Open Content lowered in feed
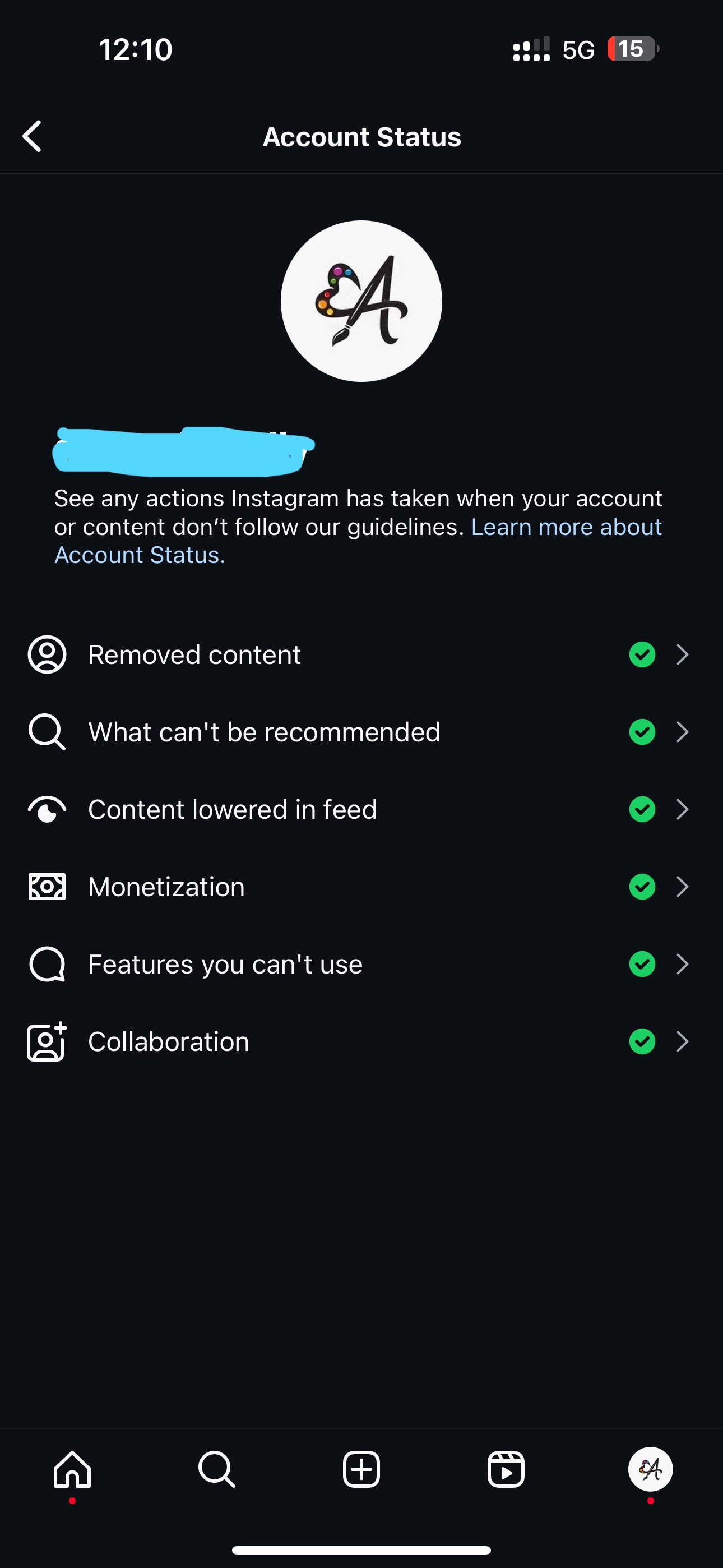Screen dimensions: 723x1568 tap(361, 809)
